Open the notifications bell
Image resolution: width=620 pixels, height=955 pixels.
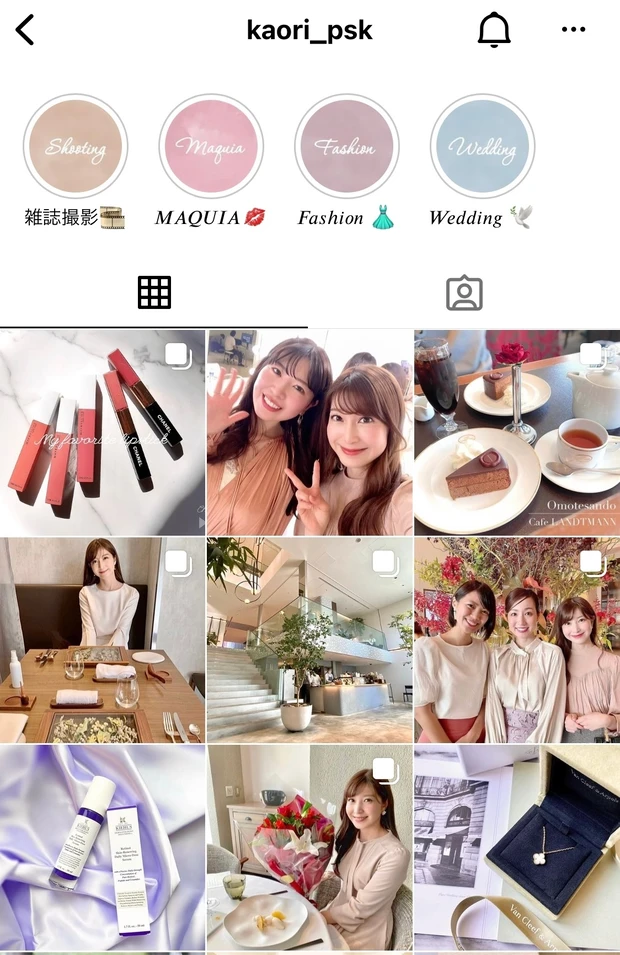(494, 30)
